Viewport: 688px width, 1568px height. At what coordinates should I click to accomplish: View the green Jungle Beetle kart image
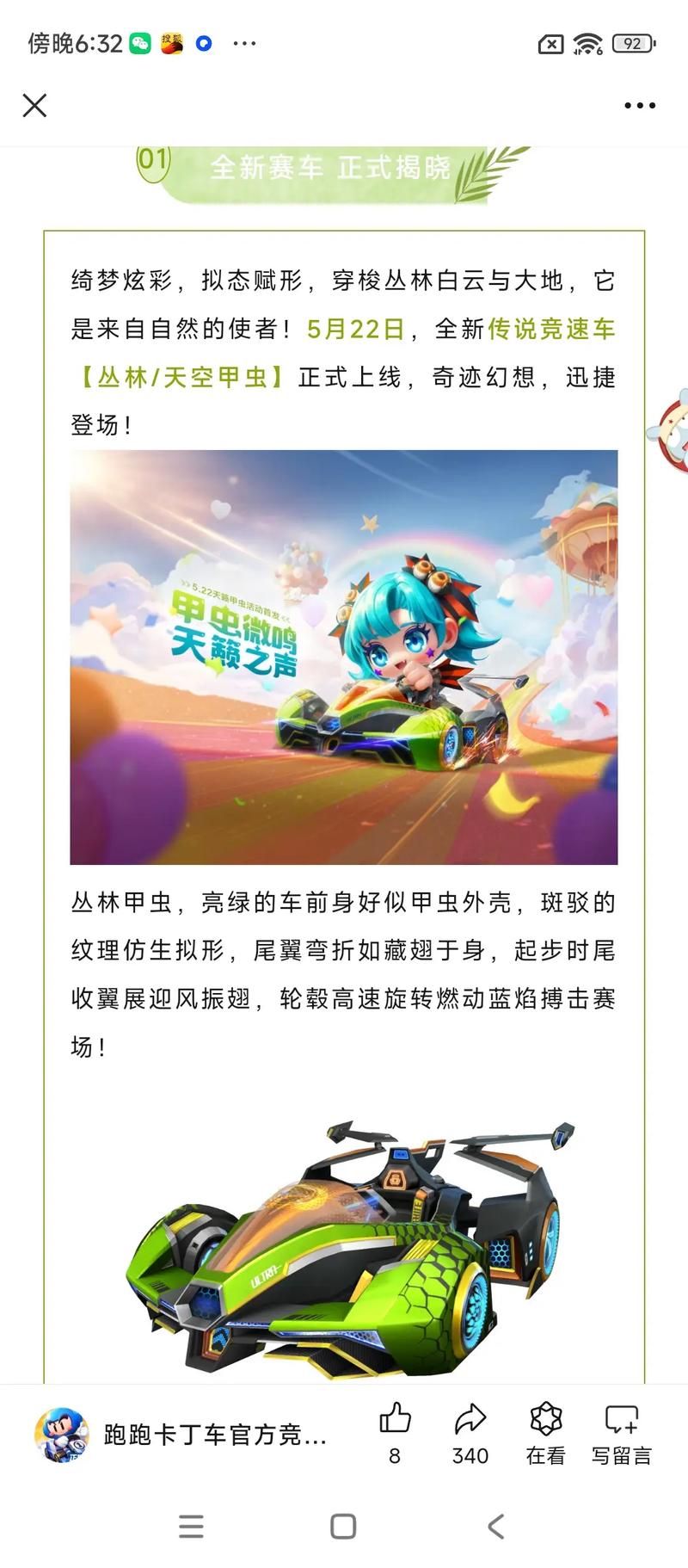(x=344, y=1244)
